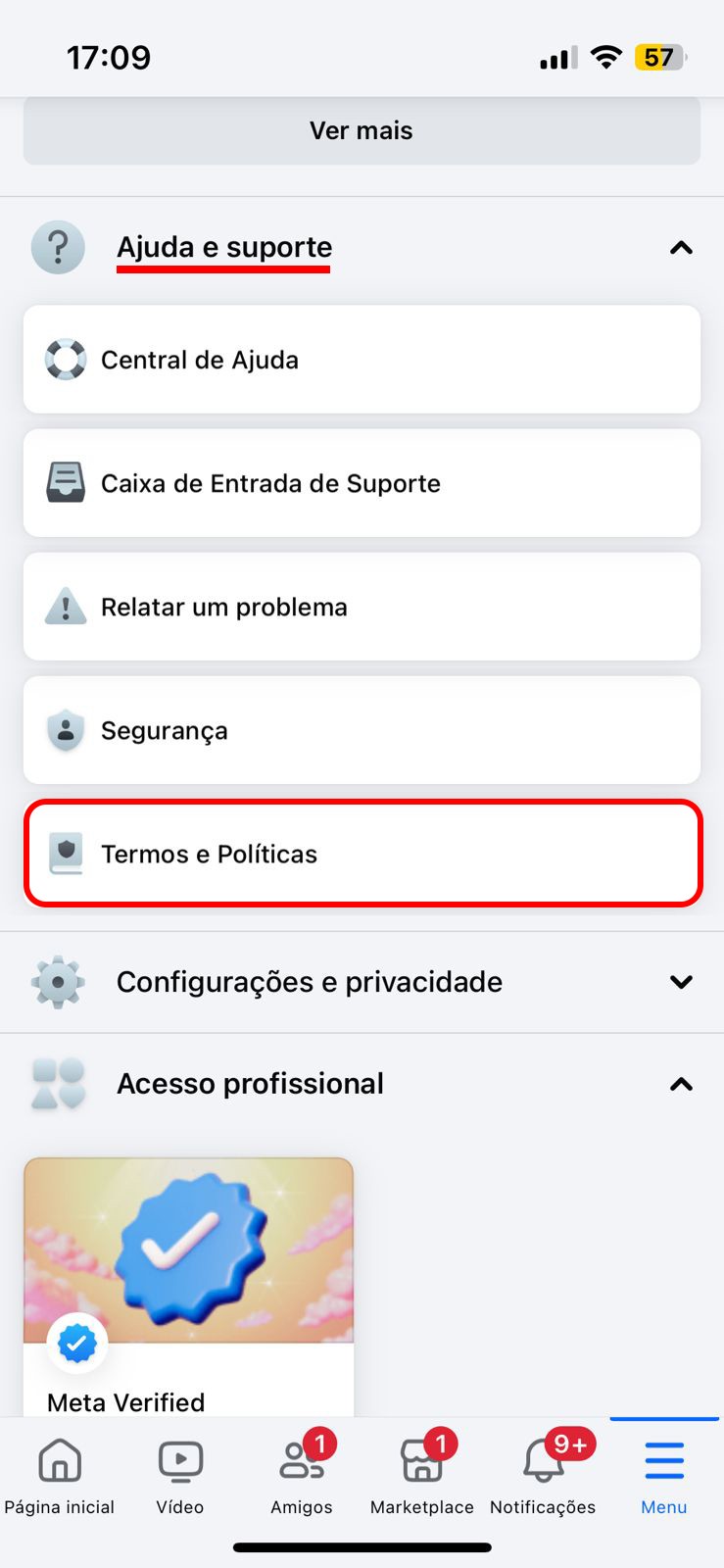This screenshot has width=724, height=1568.
Task: Open the Amigos tab
Action: tap(302, 1476)
